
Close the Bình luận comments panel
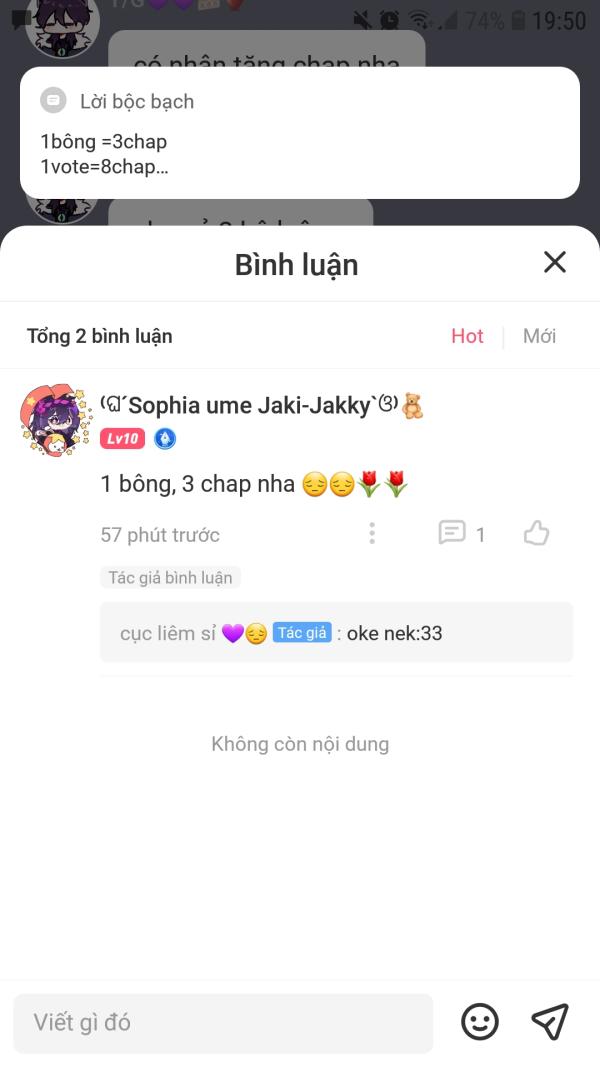(554, 263)
